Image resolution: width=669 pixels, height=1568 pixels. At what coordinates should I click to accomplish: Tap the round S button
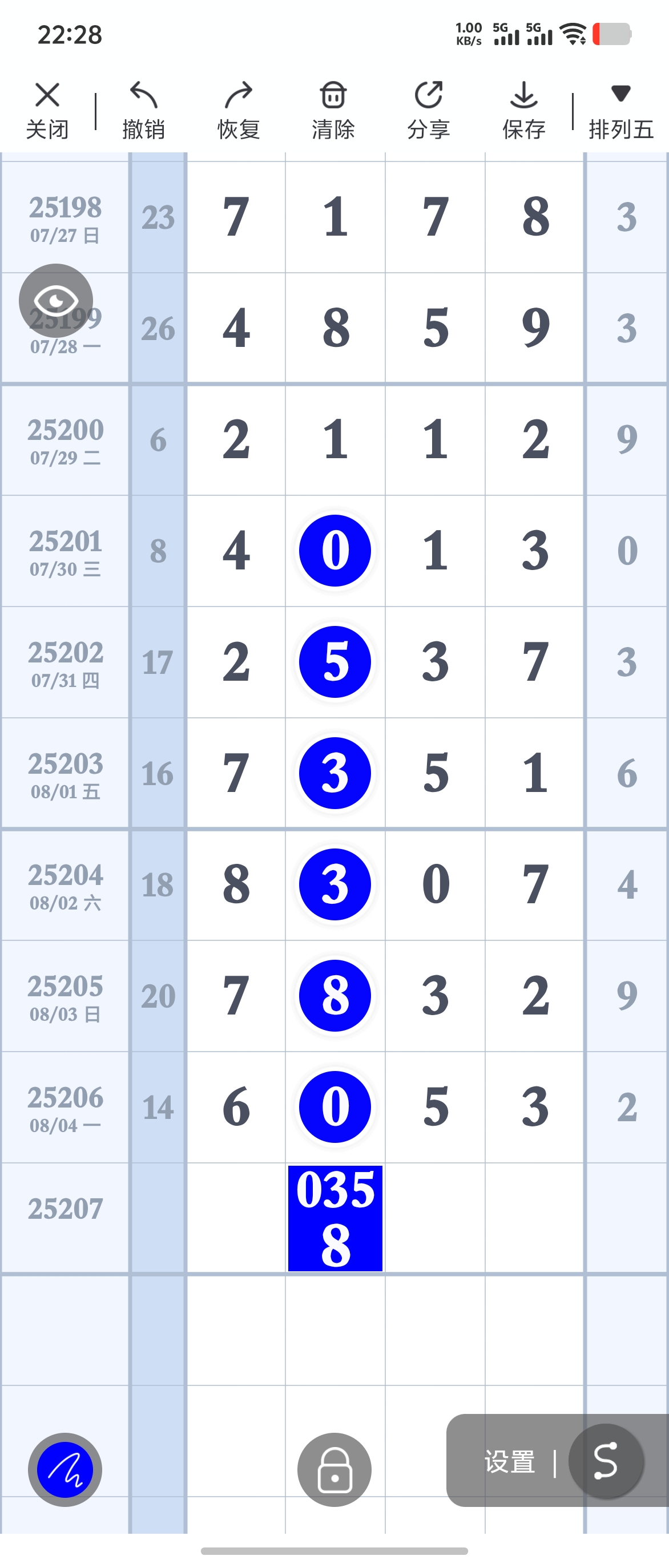click(x=606, y=1461)
